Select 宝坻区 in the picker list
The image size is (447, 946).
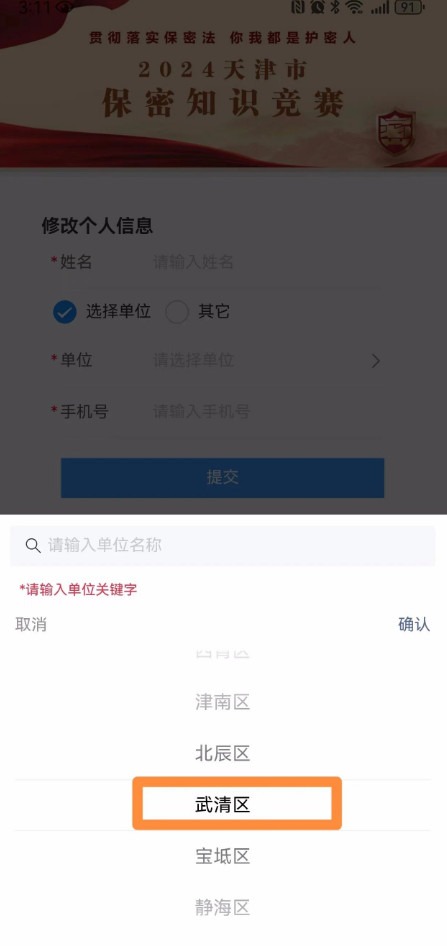[x=223, y=856]
